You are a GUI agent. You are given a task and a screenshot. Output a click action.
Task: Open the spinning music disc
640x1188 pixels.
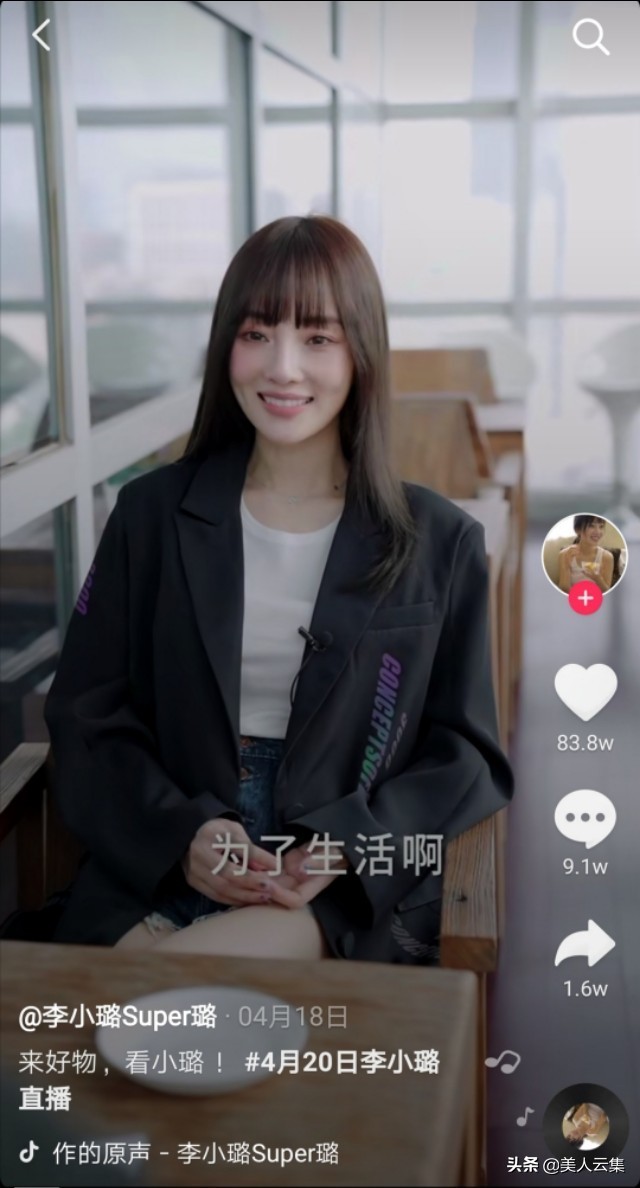coord(585,1126)
